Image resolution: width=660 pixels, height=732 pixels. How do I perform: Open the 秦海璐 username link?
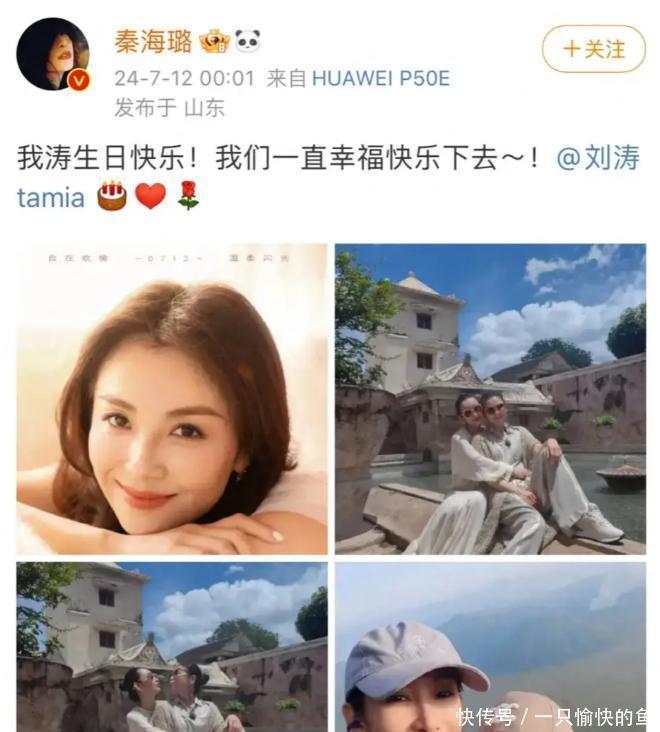pyautogui.click(x=153, y=42)
